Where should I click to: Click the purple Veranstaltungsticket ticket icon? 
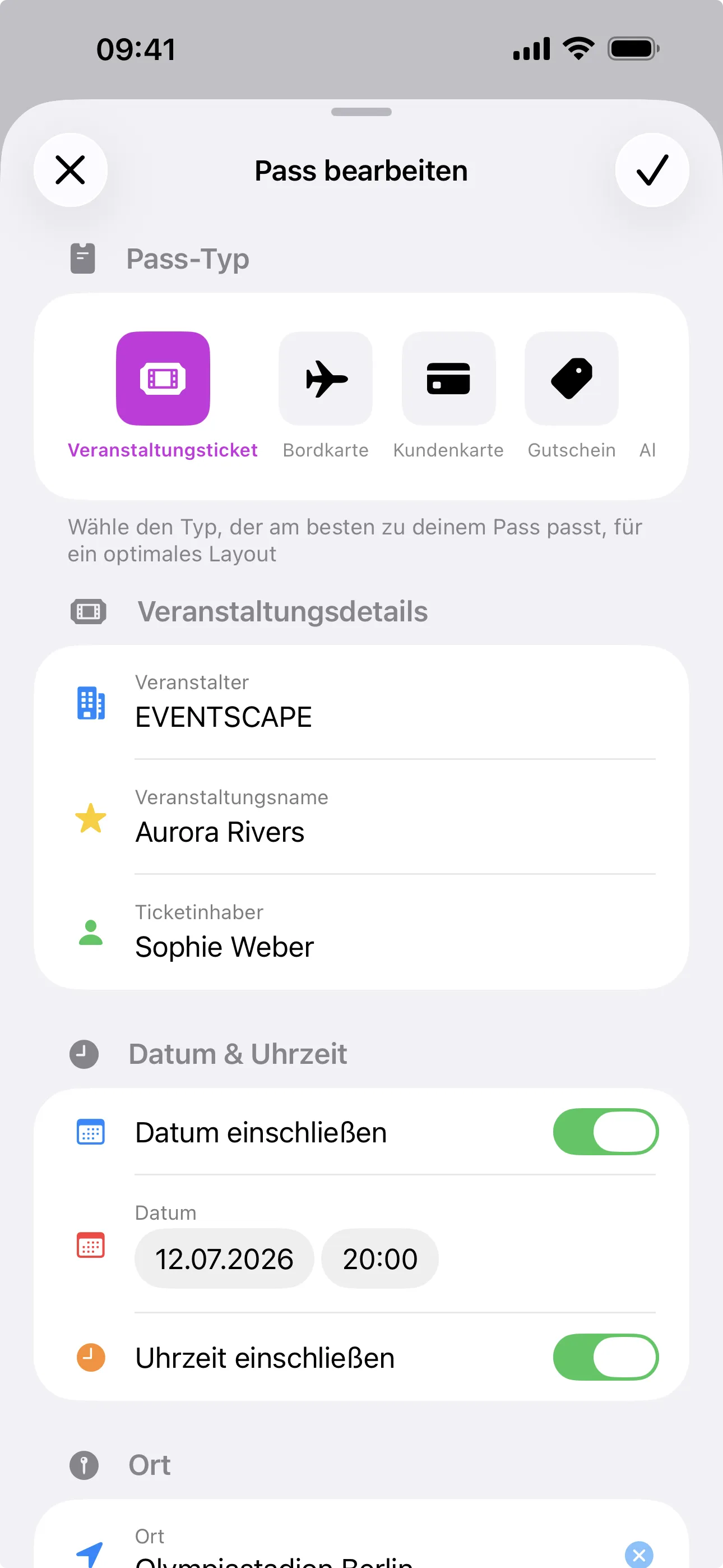[163, 378]
